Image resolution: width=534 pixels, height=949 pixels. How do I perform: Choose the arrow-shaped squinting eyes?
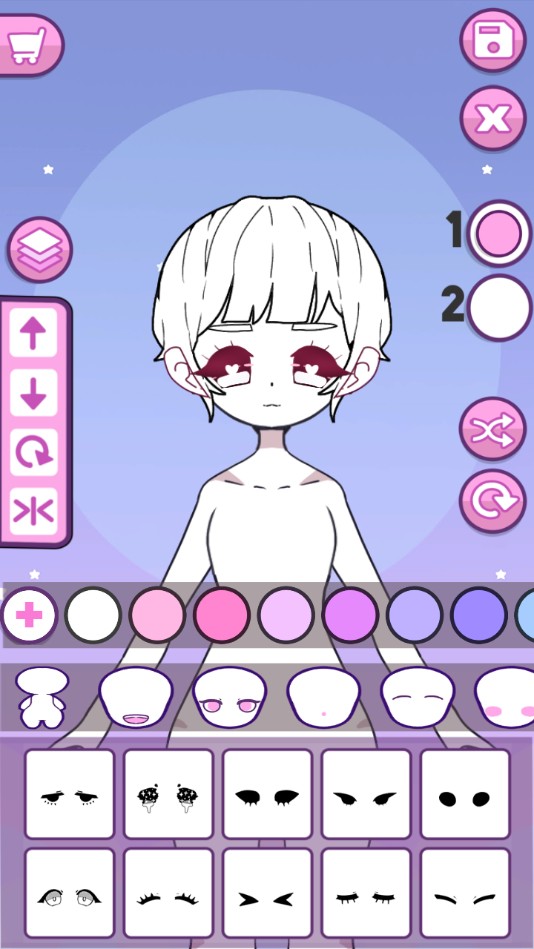click(267, 893)
